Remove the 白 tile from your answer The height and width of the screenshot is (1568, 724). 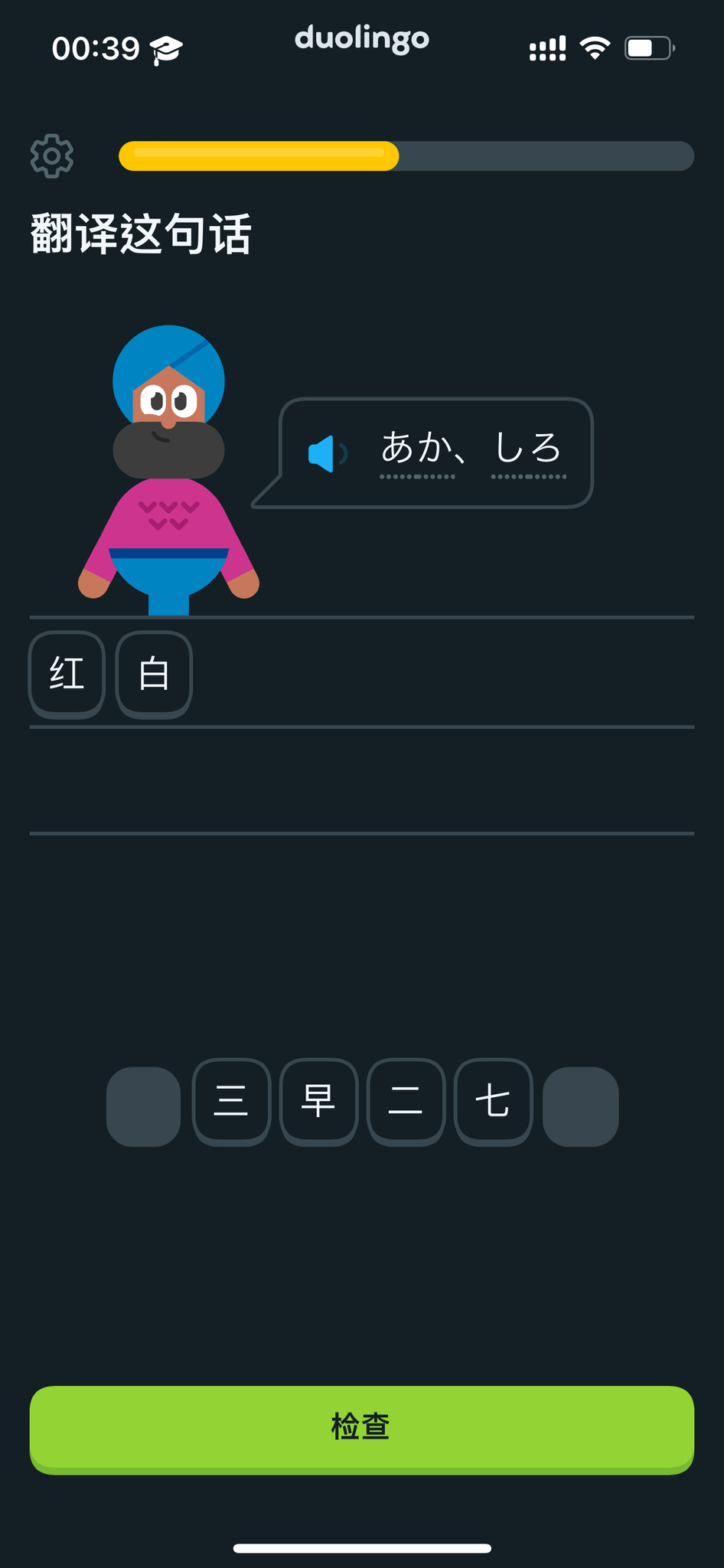pyautogui.click(x=153, y=674)
